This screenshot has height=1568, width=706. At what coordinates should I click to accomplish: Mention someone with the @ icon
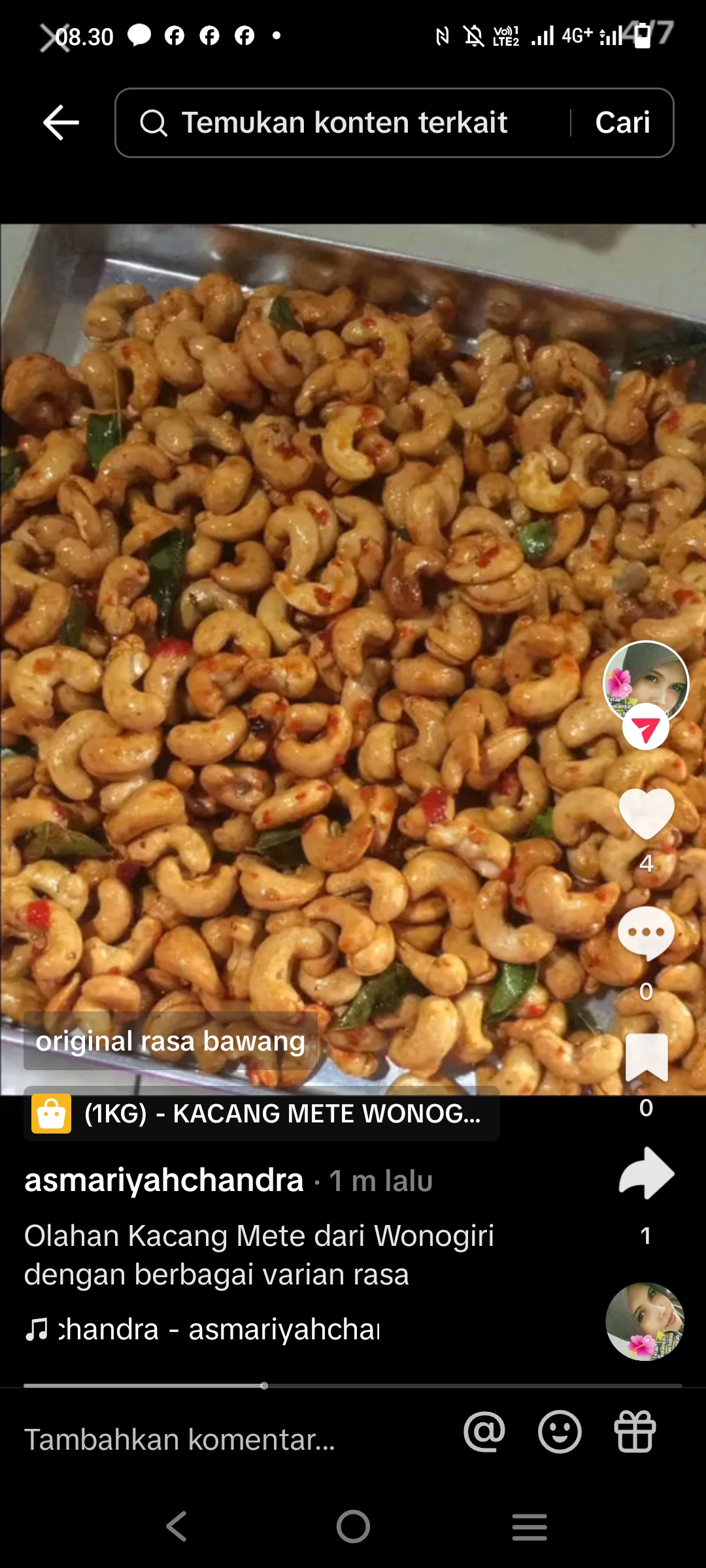click(x=484, y=1431)
